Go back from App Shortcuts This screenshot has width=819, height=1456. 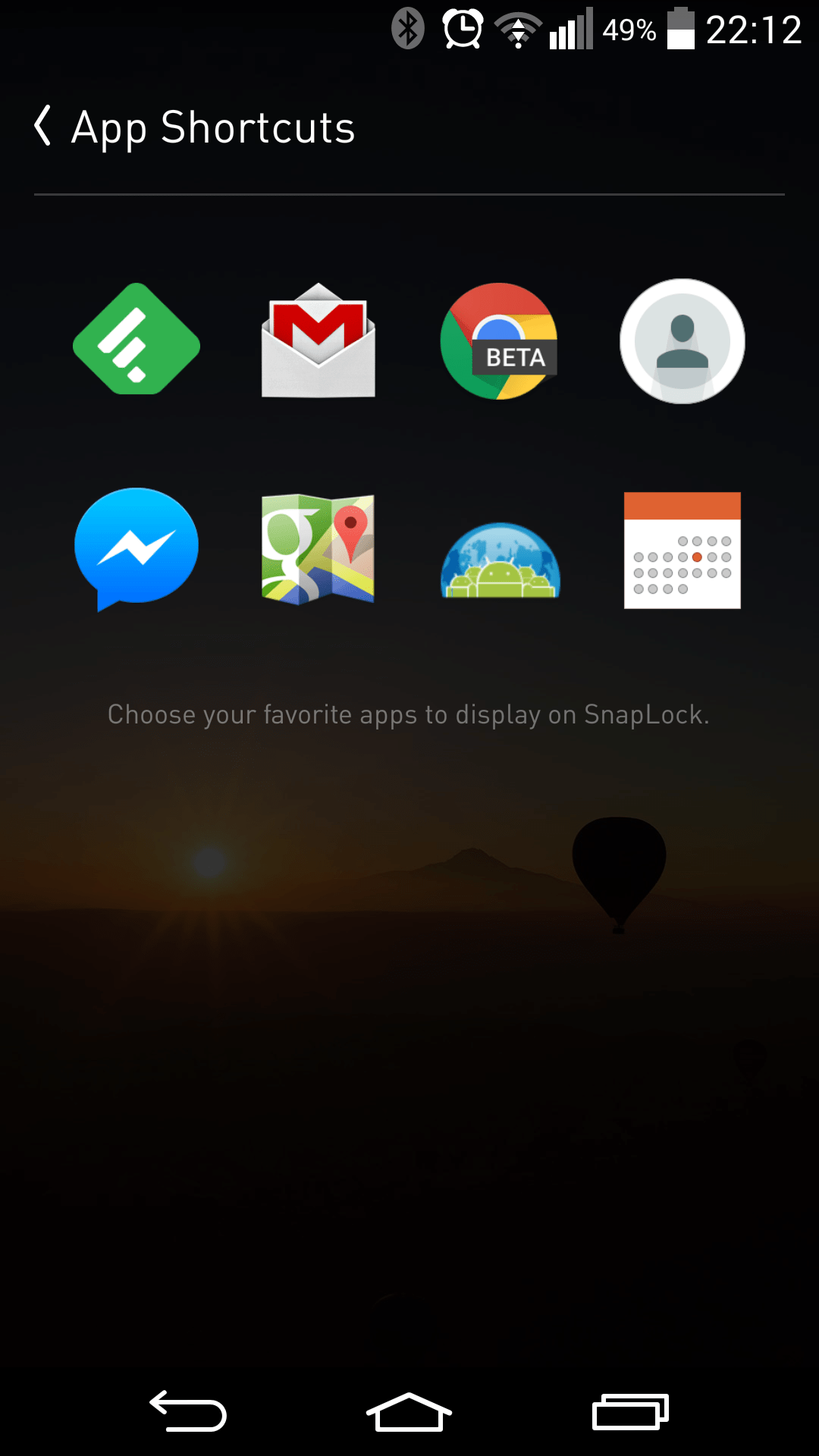tap(43, 126)
